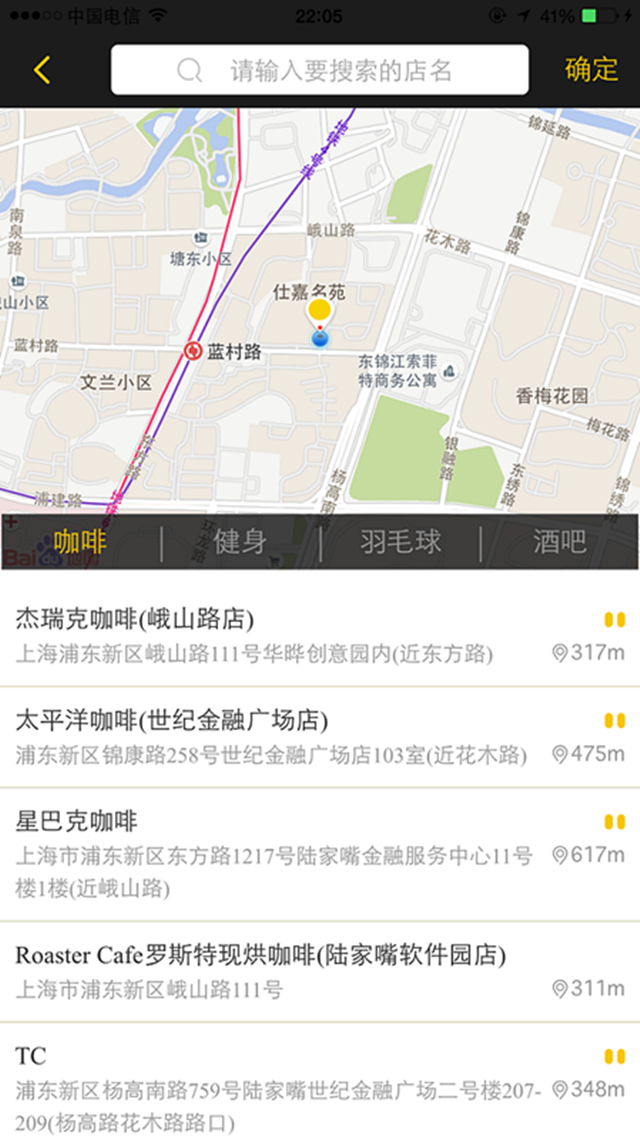Screen dimensions: 640x1136
Task: Pick the TC coffee shop row
Action: tap(320, 1080)
